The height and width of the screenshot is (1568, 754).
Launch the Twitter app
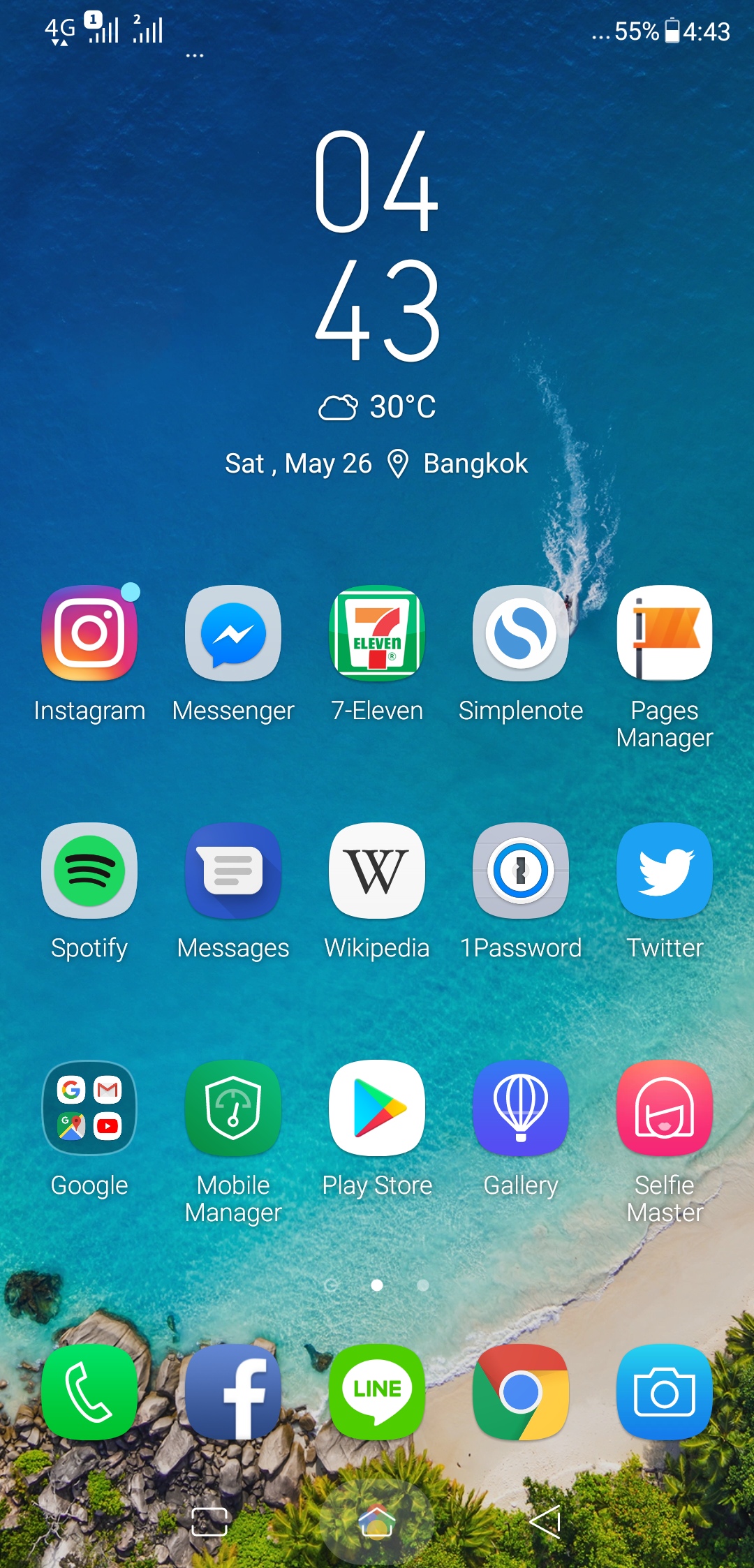[x=665, y=871]
